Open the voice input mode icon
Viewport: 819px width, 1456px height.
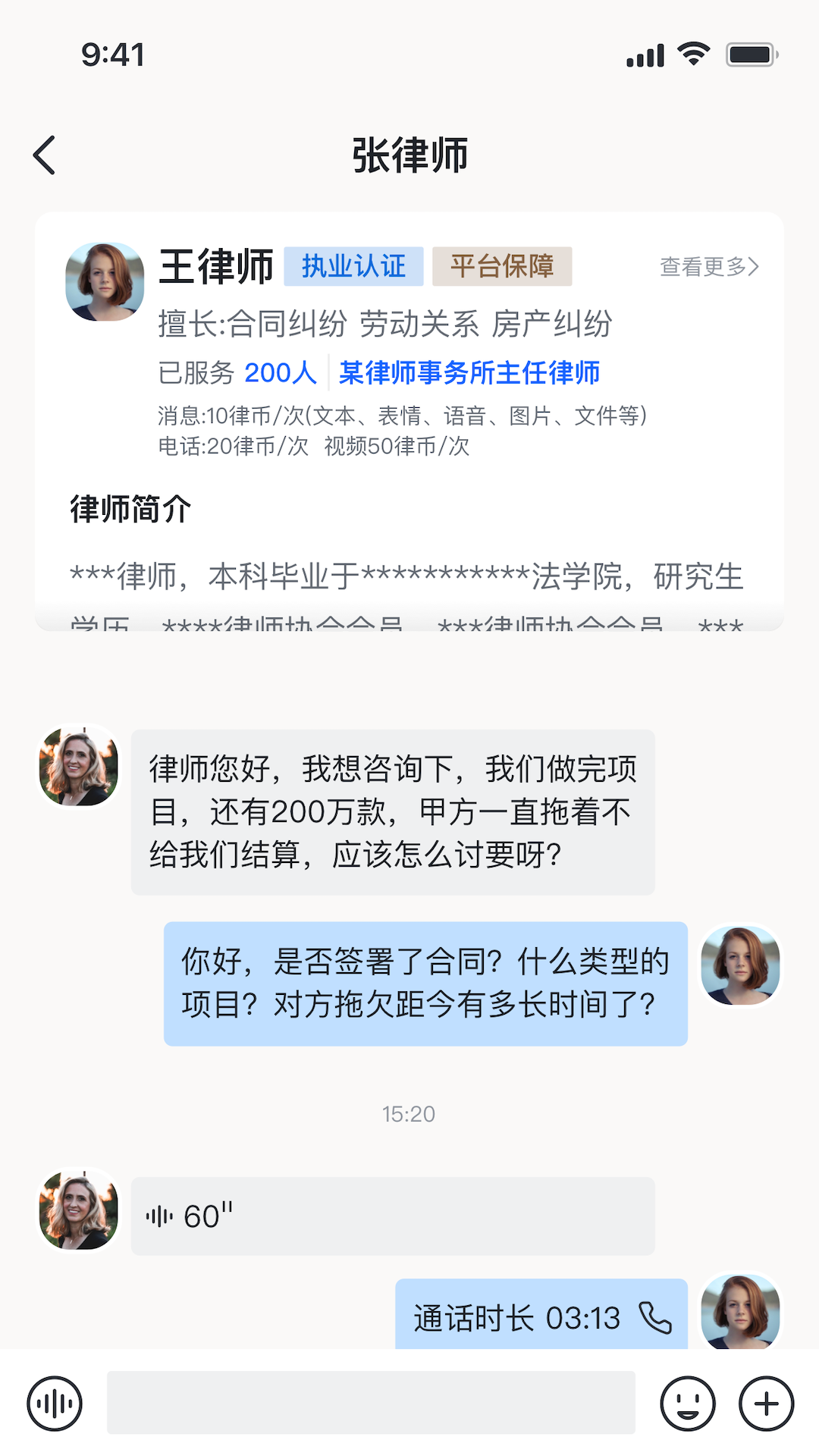click(x=55, y=1404)
